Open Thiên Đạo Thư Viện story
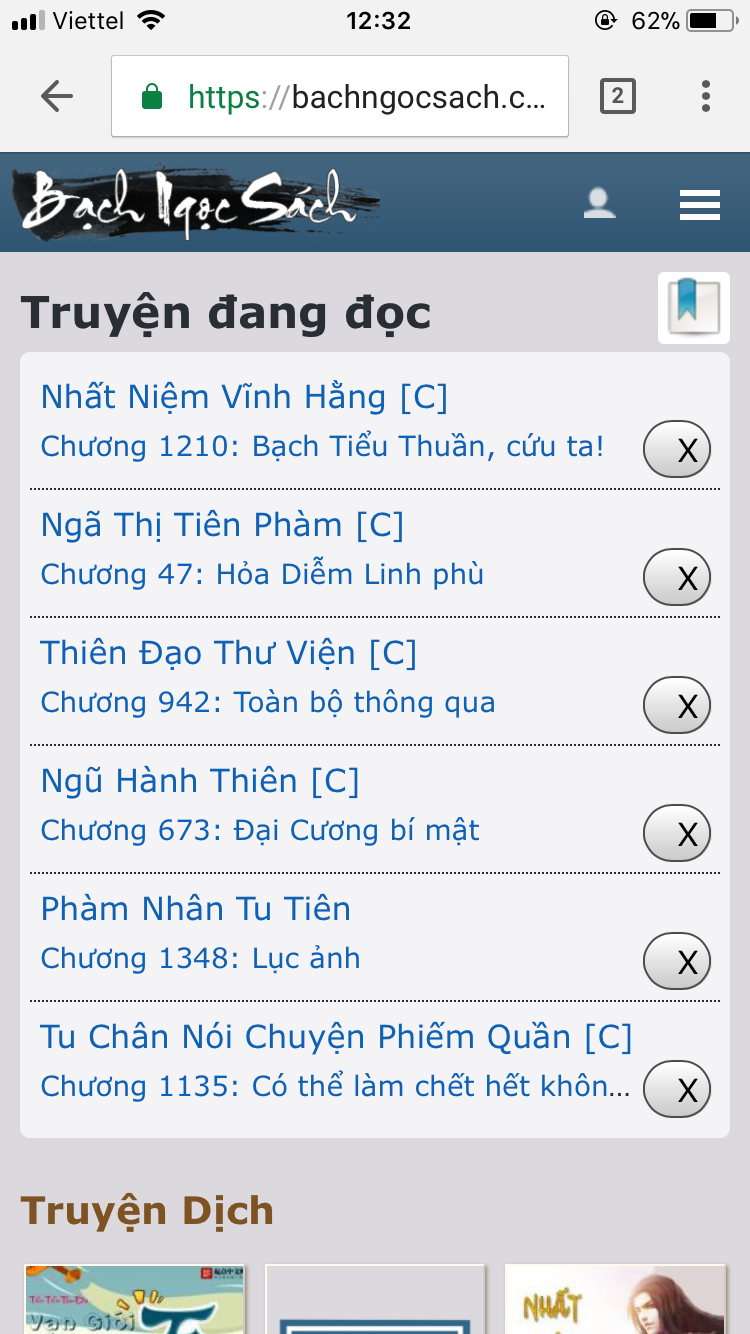 pos(228,653)
